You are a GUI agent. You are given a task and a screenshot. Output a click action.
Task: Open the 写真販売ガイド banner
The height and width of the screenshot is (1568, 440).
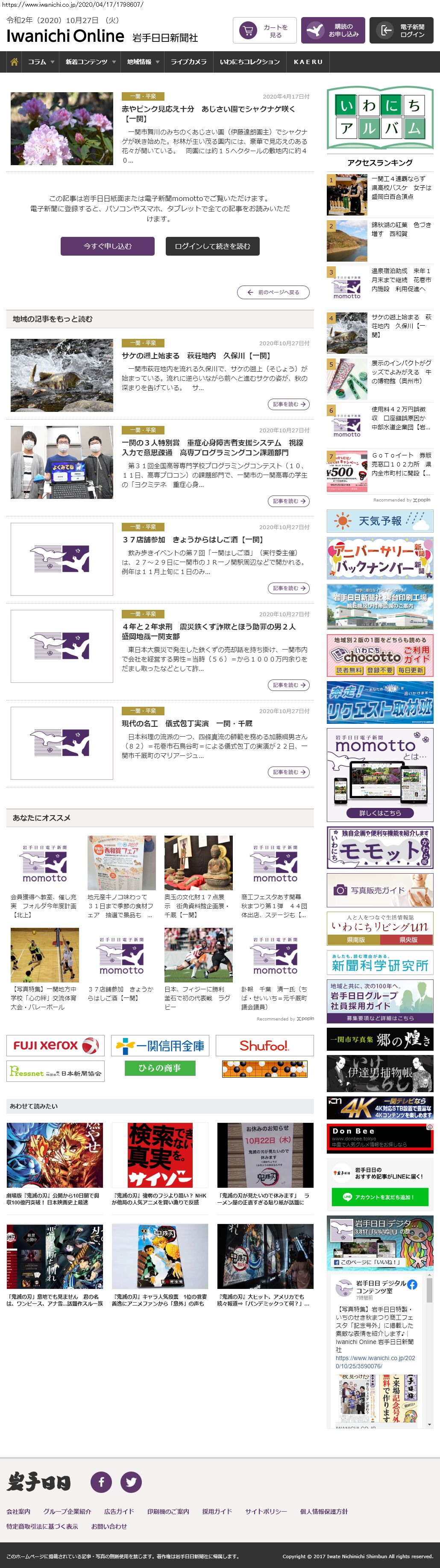tap(380, 890)
